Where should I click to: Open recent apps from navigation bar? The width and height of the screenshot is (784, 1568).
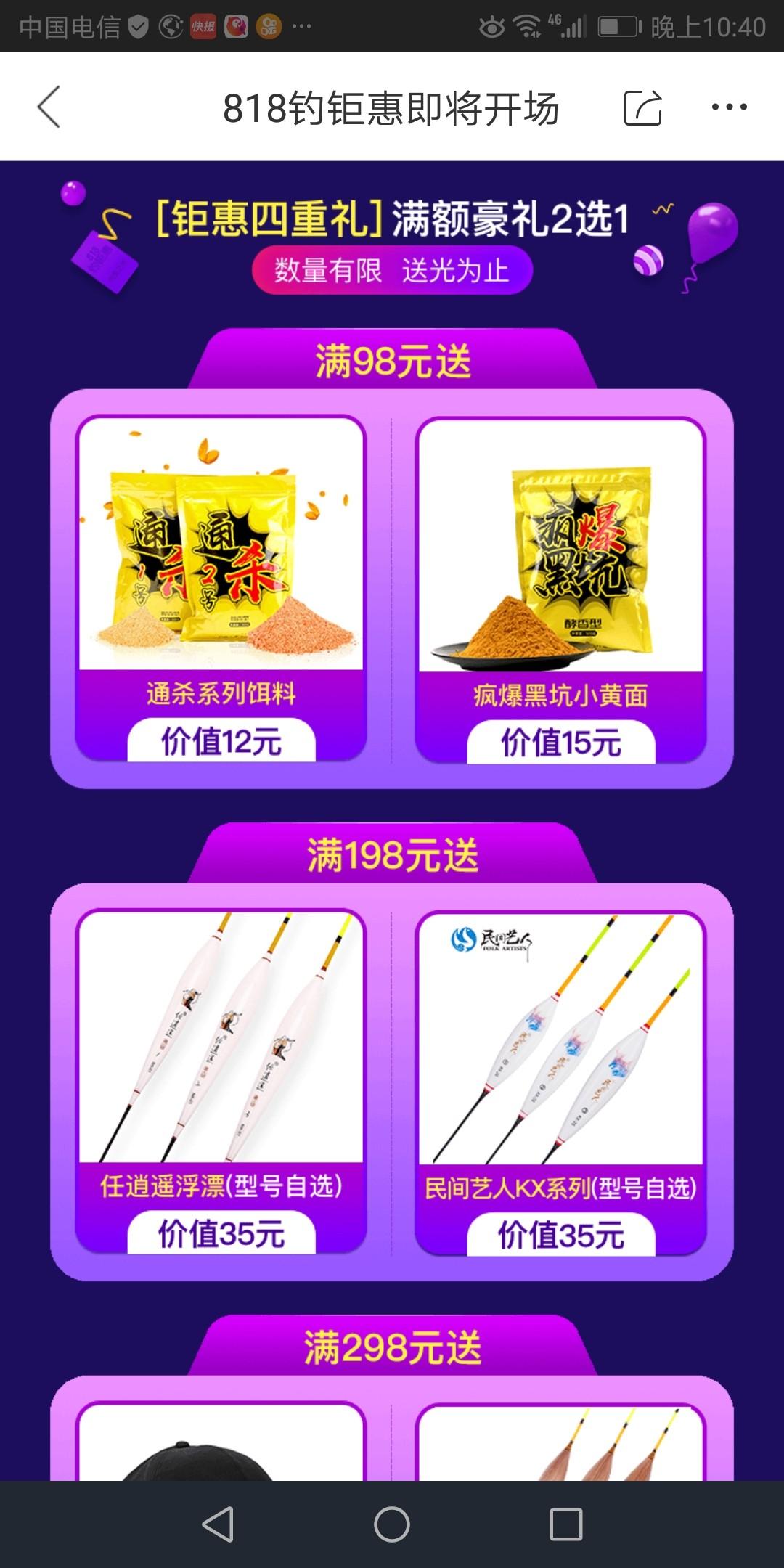point(566,1524)
